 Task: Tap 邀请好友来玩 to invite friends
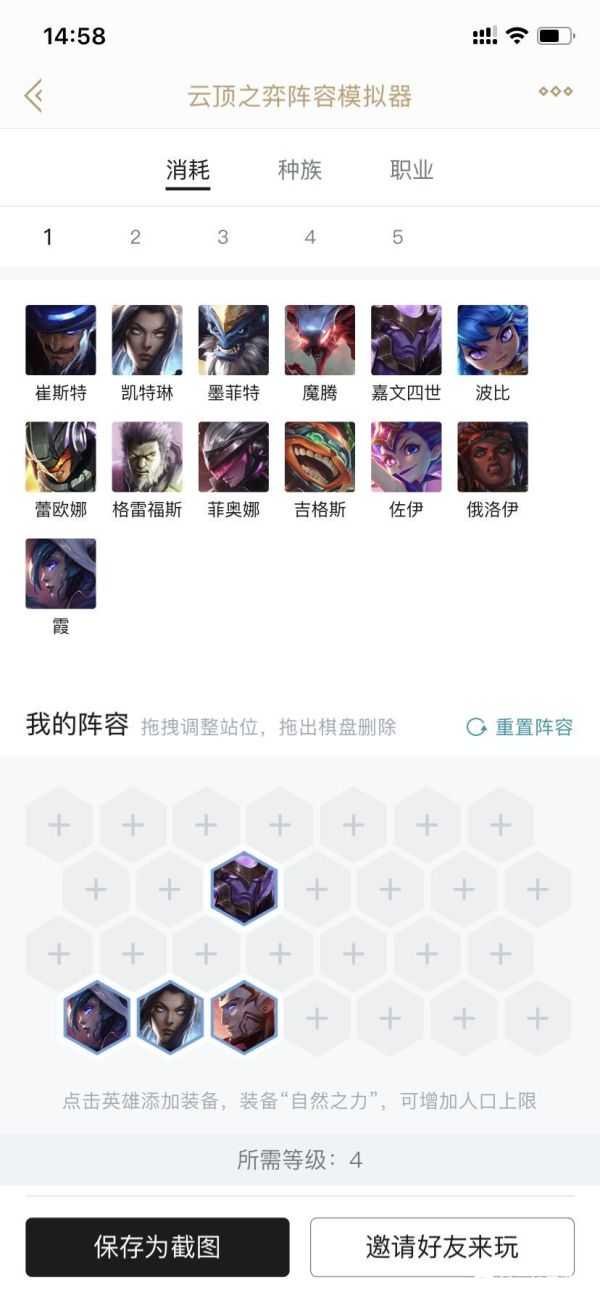click(x=442, y=1246)
